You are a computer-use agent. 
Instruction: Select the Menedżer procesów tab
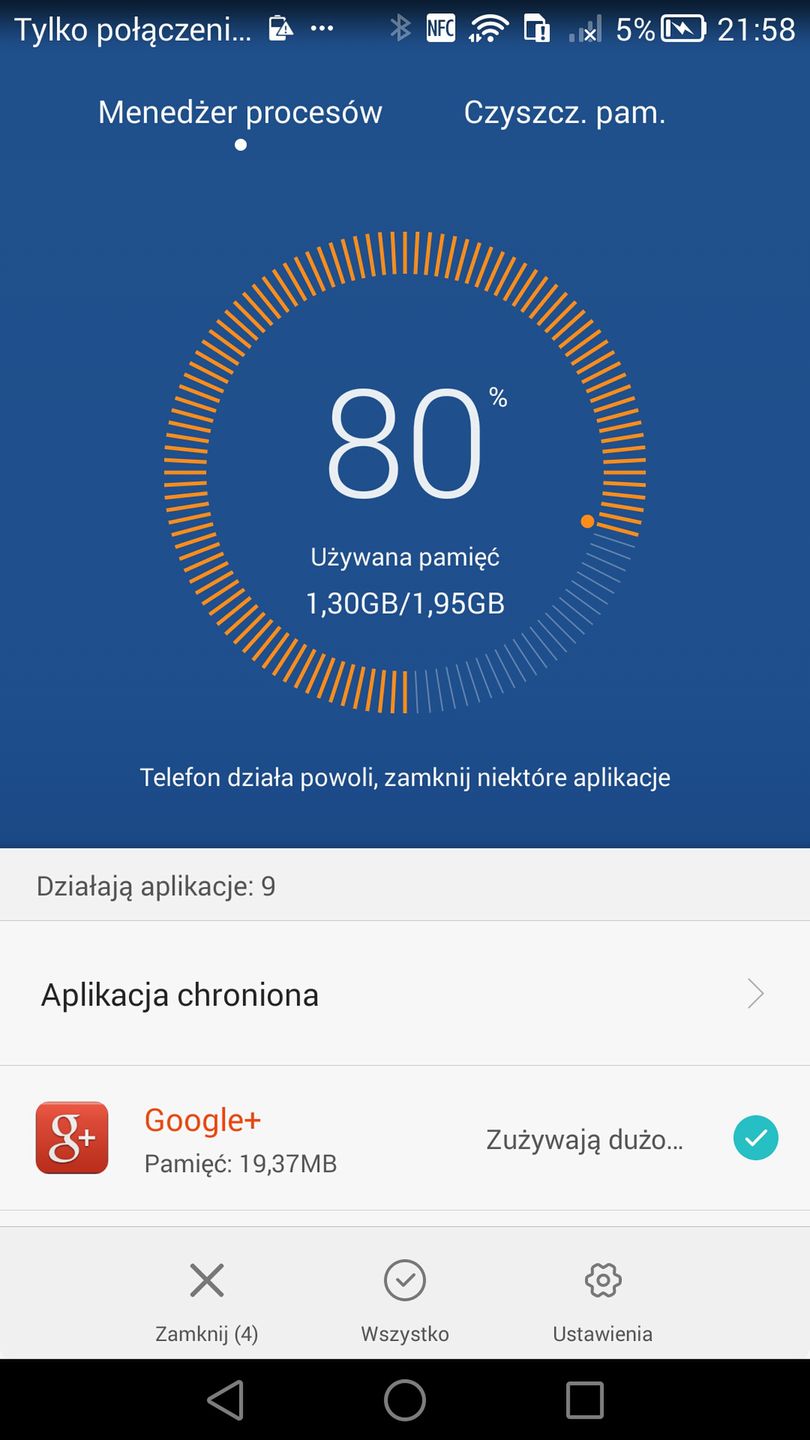coord(239,112)
